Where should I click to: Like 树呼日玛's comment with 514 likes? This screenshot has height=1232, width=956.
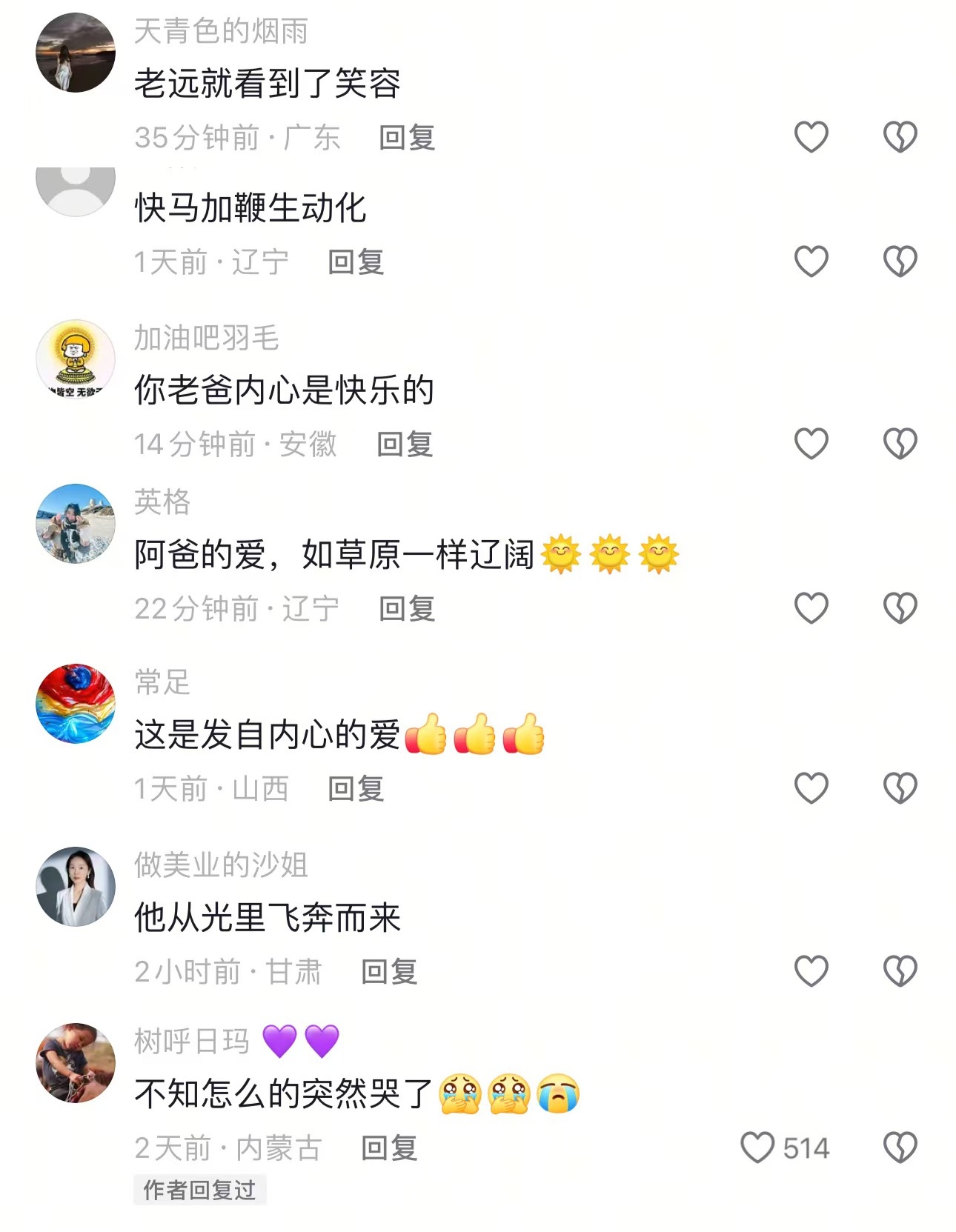(x=757, y=1148)
